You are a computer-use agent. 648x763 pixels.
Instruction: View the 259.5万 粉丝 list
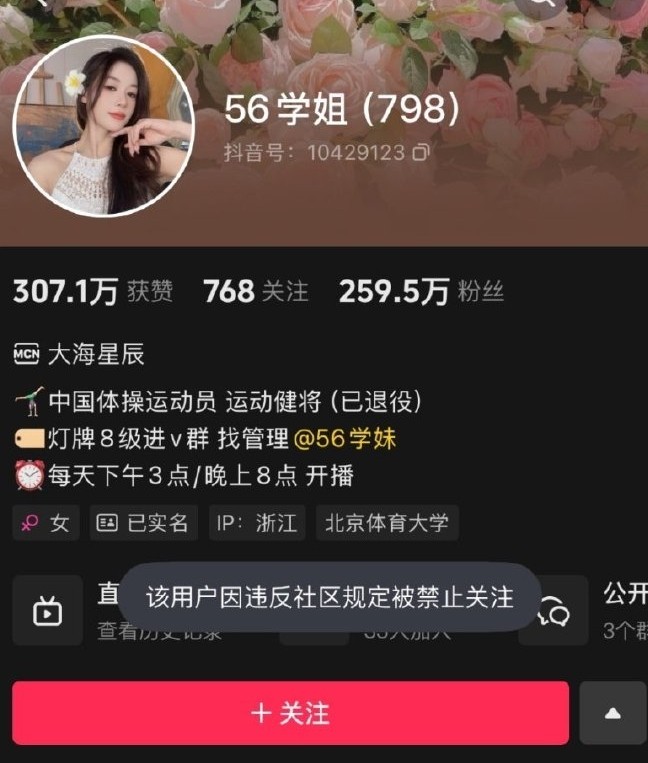421,292
